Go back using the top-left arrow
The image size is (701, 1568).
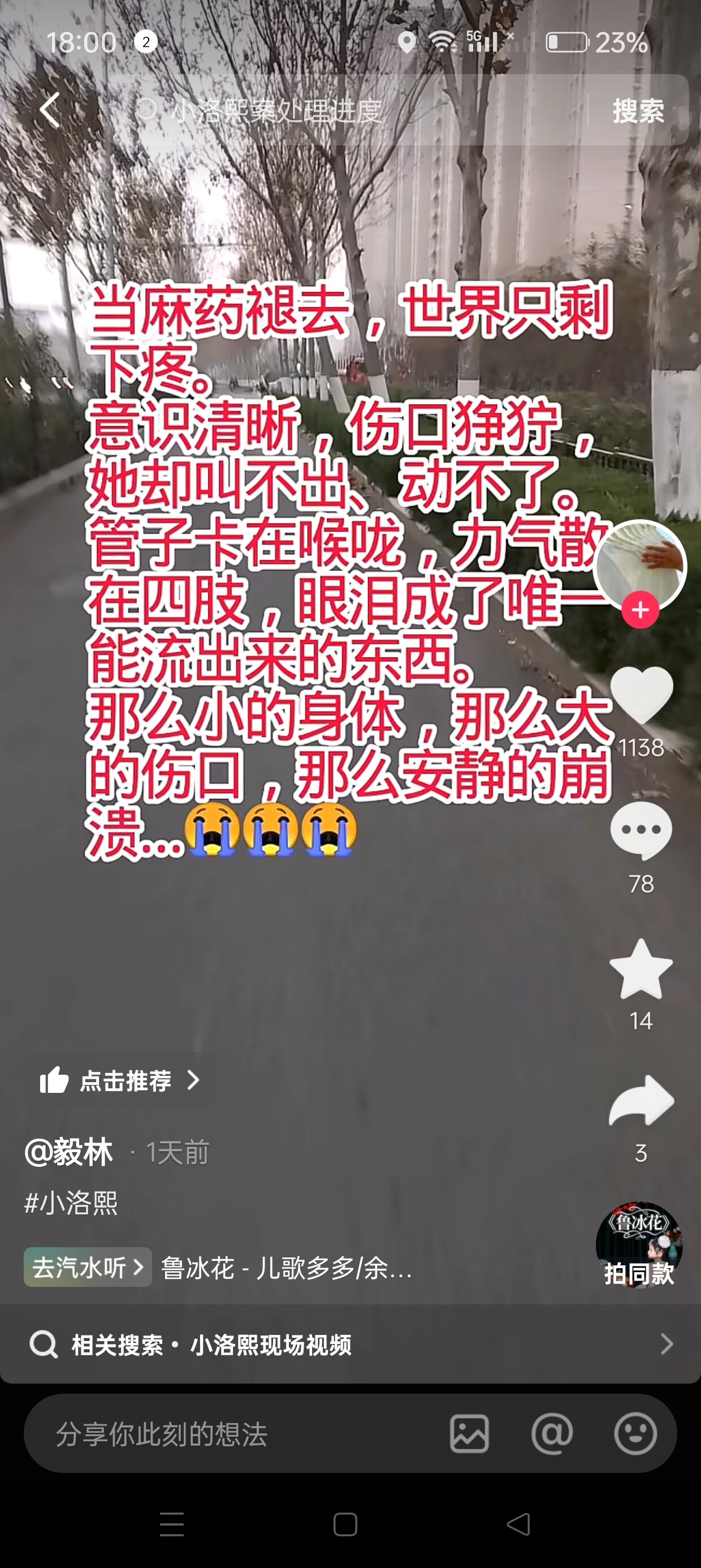pos(50,110)
